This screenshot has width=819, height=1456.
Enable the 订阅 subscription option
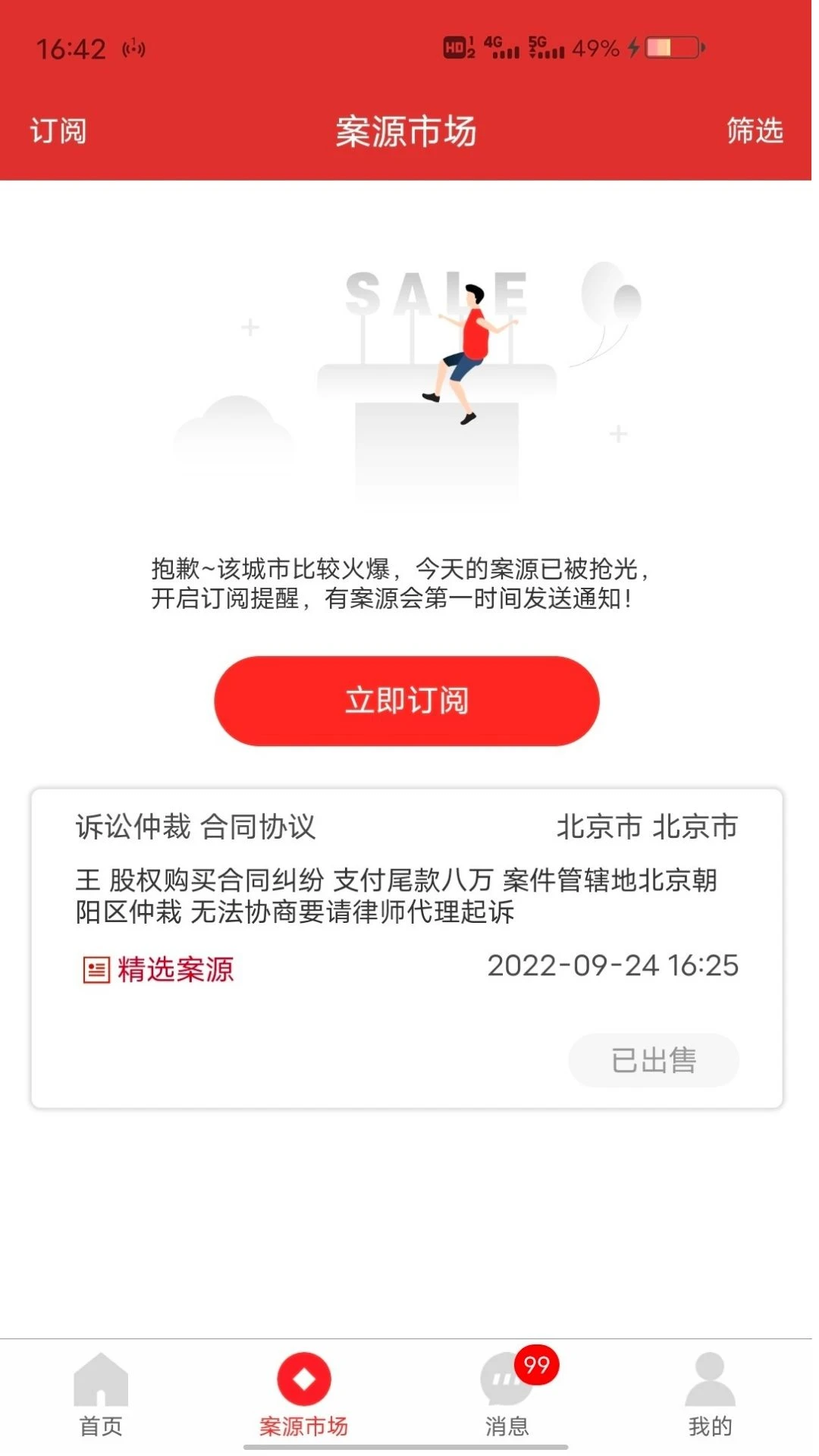click(58, 130)
